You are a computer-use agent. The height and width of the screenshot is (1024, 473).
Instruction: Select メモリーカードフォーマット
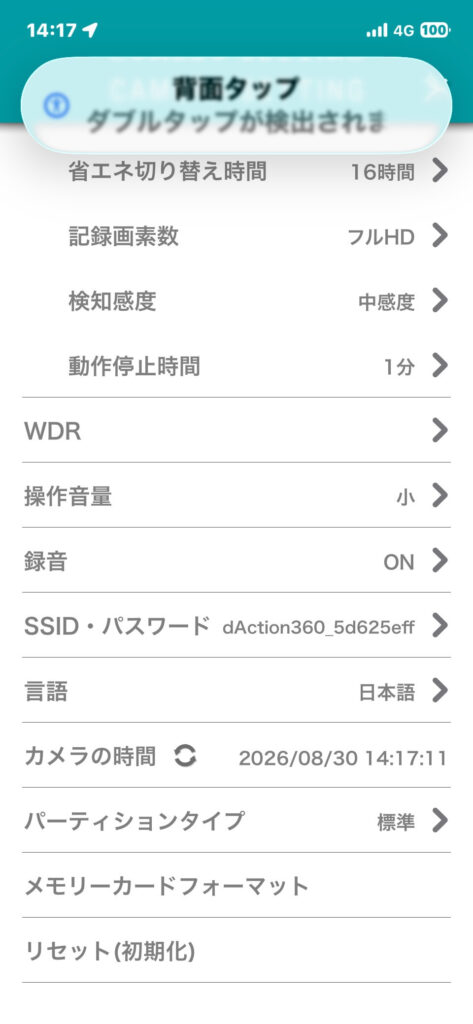point(236,886)
